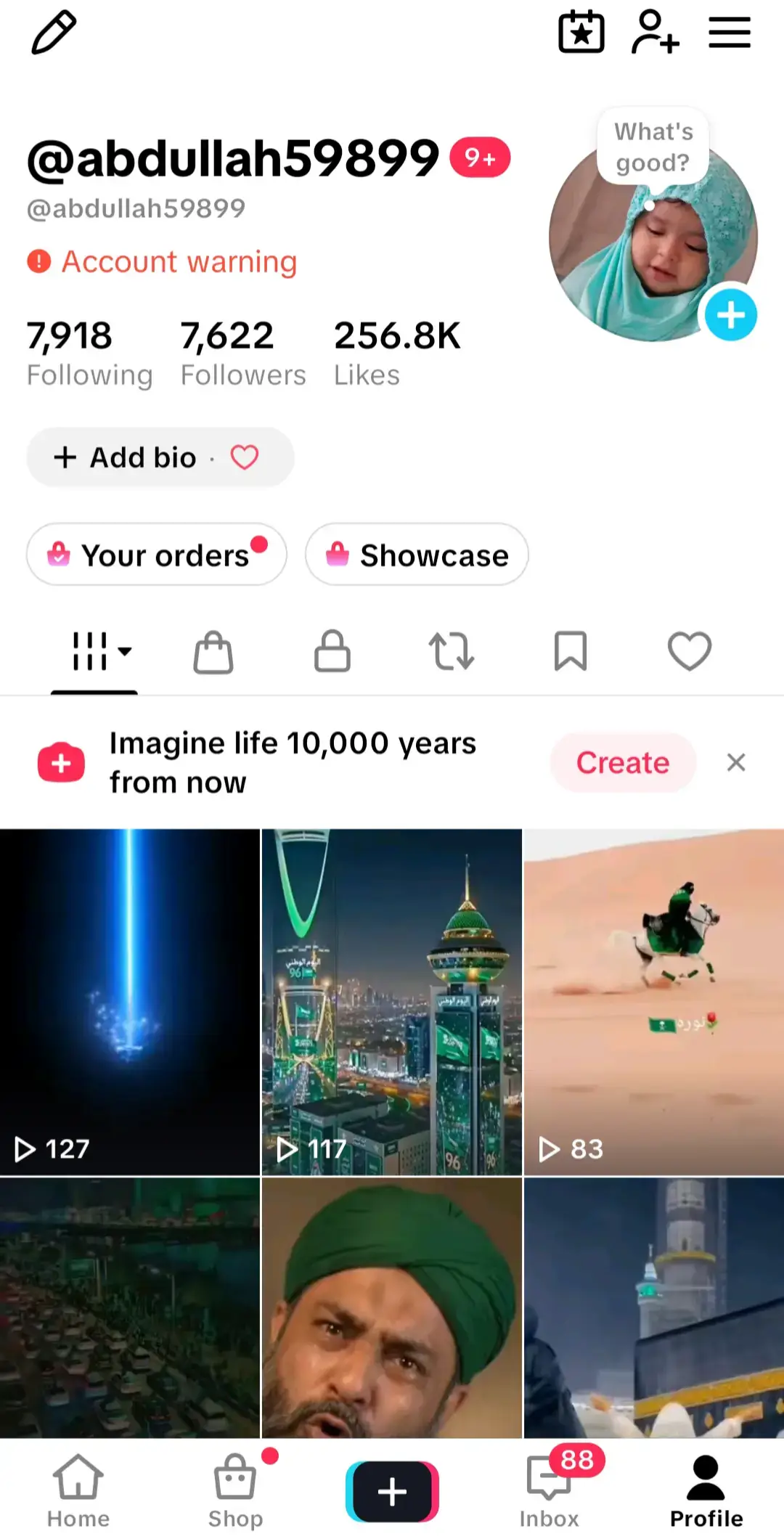This screenshot has height=1539, width=784.
Task: Tap Create on the Imagine life banner
Action: tap(623, 762)
